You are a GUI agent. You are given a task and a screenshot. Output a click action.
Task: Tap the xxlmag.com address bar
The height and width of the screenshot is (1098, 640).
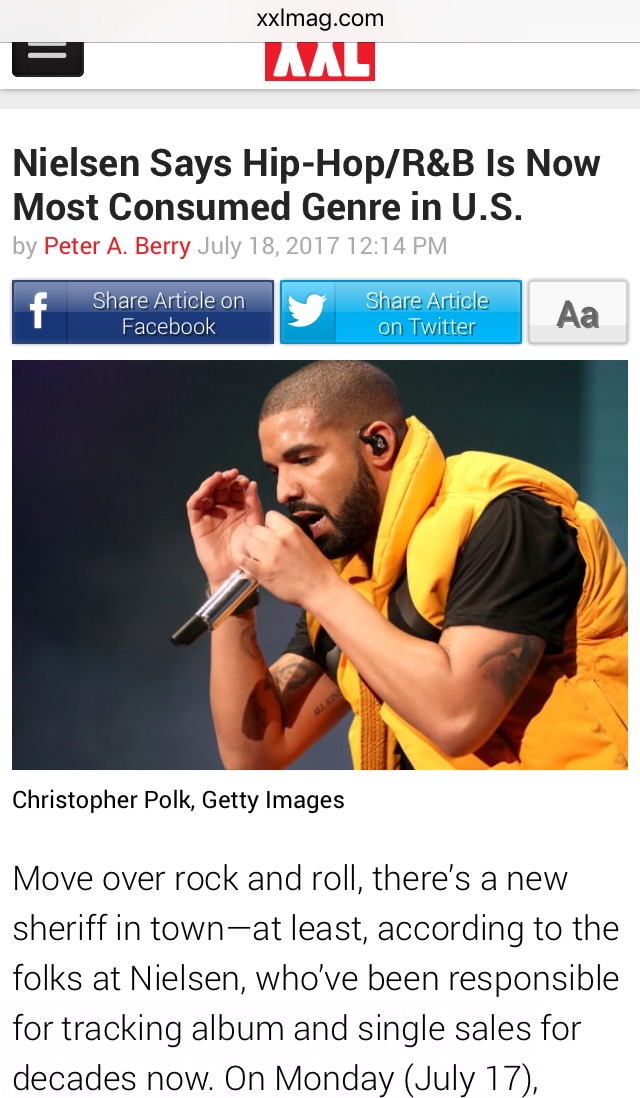320,18
